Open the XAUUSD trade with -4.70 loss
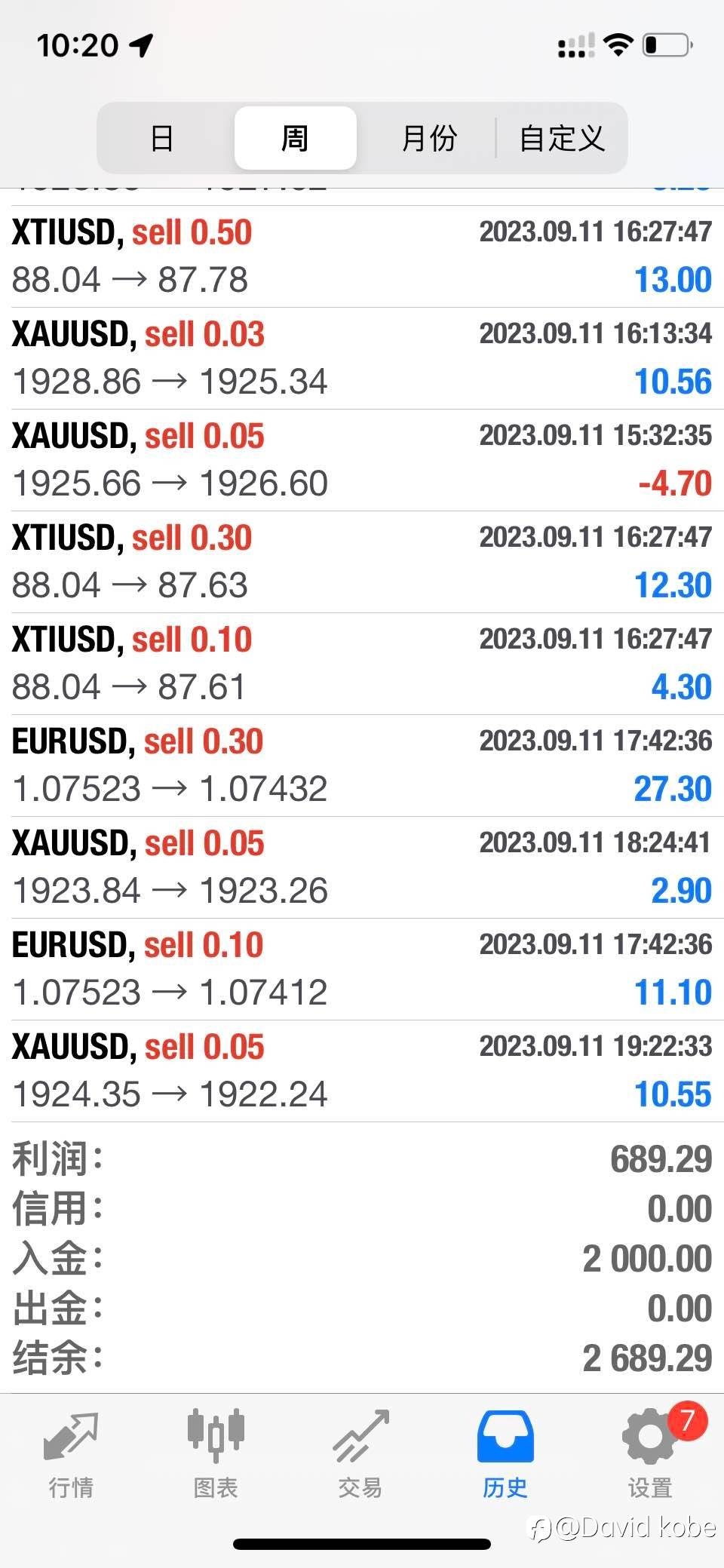Screen dimensions: 724x1568 [362, 460]
